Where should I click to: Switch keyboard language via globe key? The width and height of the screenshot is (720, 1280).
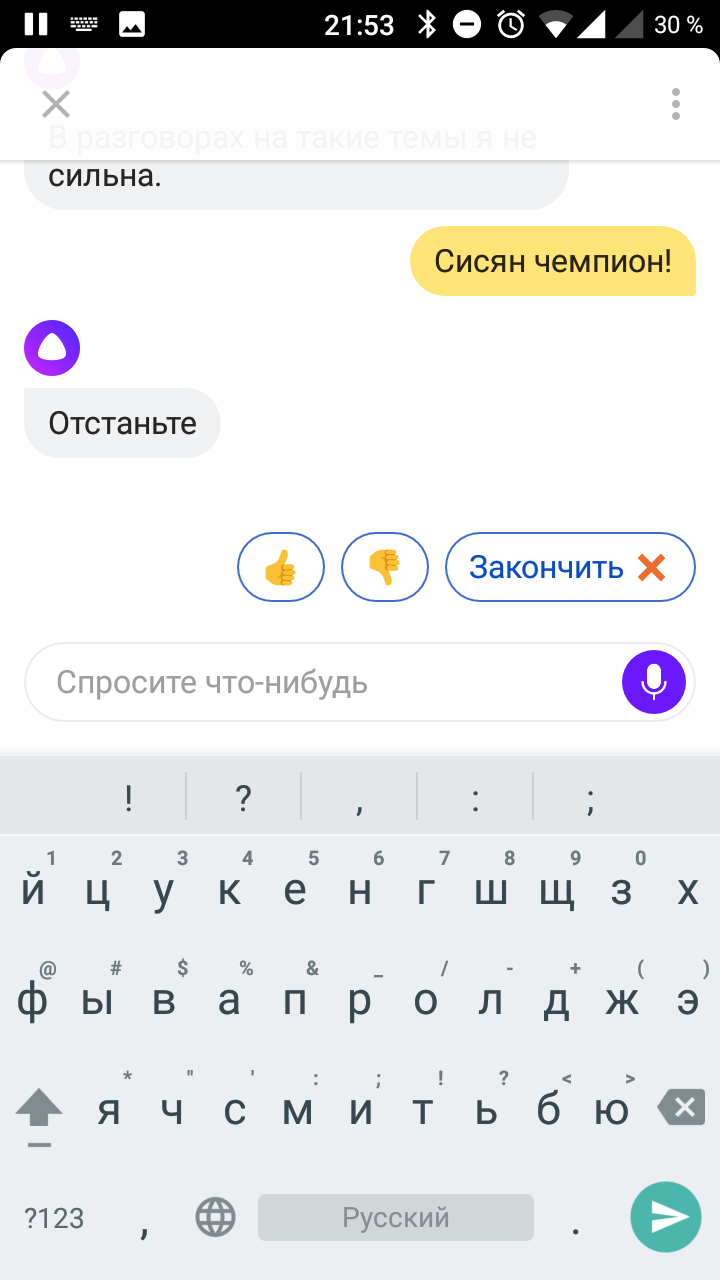tap(215, 1218)
